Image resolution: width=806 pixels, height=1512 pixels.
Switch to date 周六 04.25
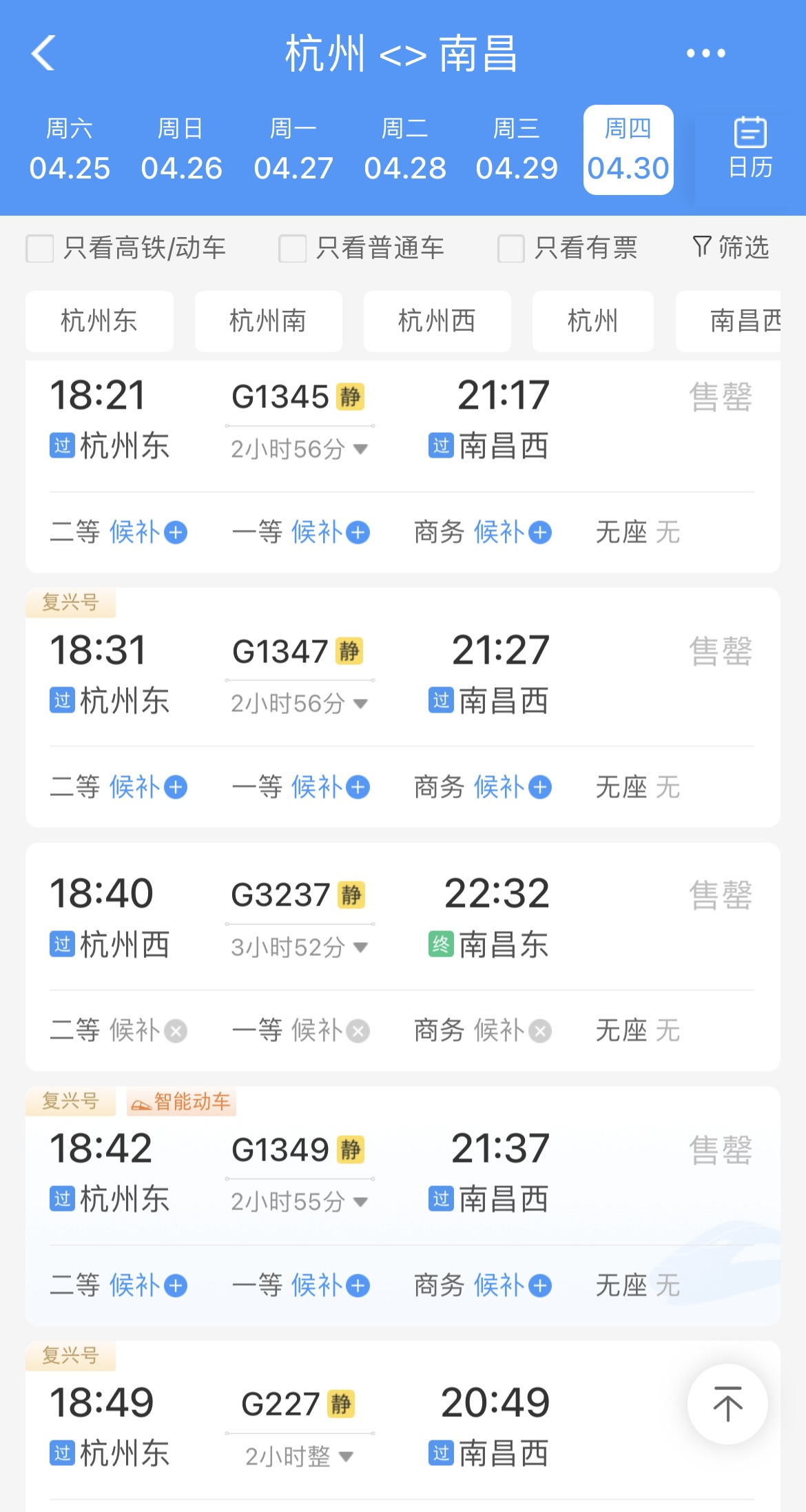(70, 150)
